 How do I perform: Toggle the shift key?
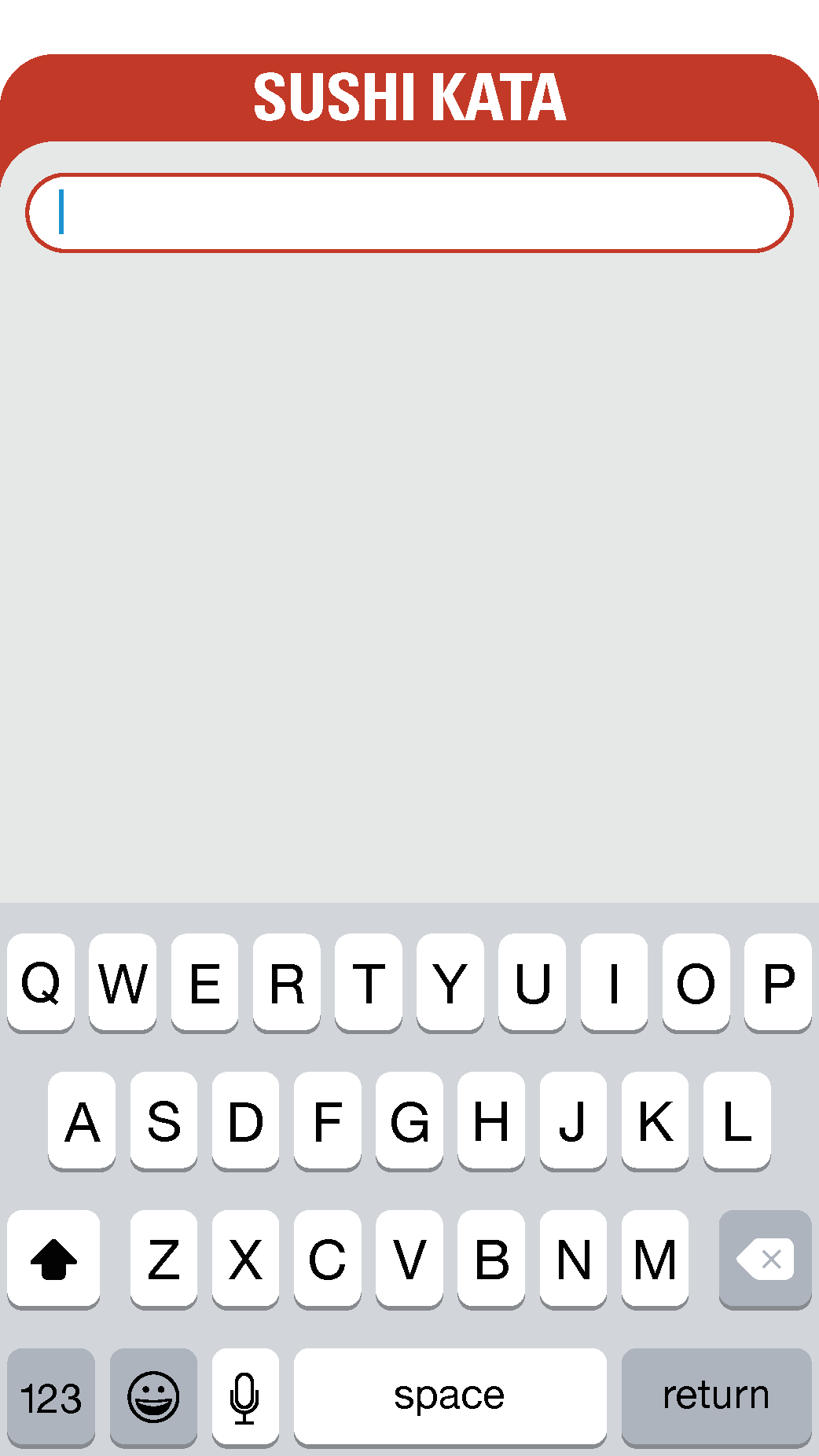coord(53,1259)
